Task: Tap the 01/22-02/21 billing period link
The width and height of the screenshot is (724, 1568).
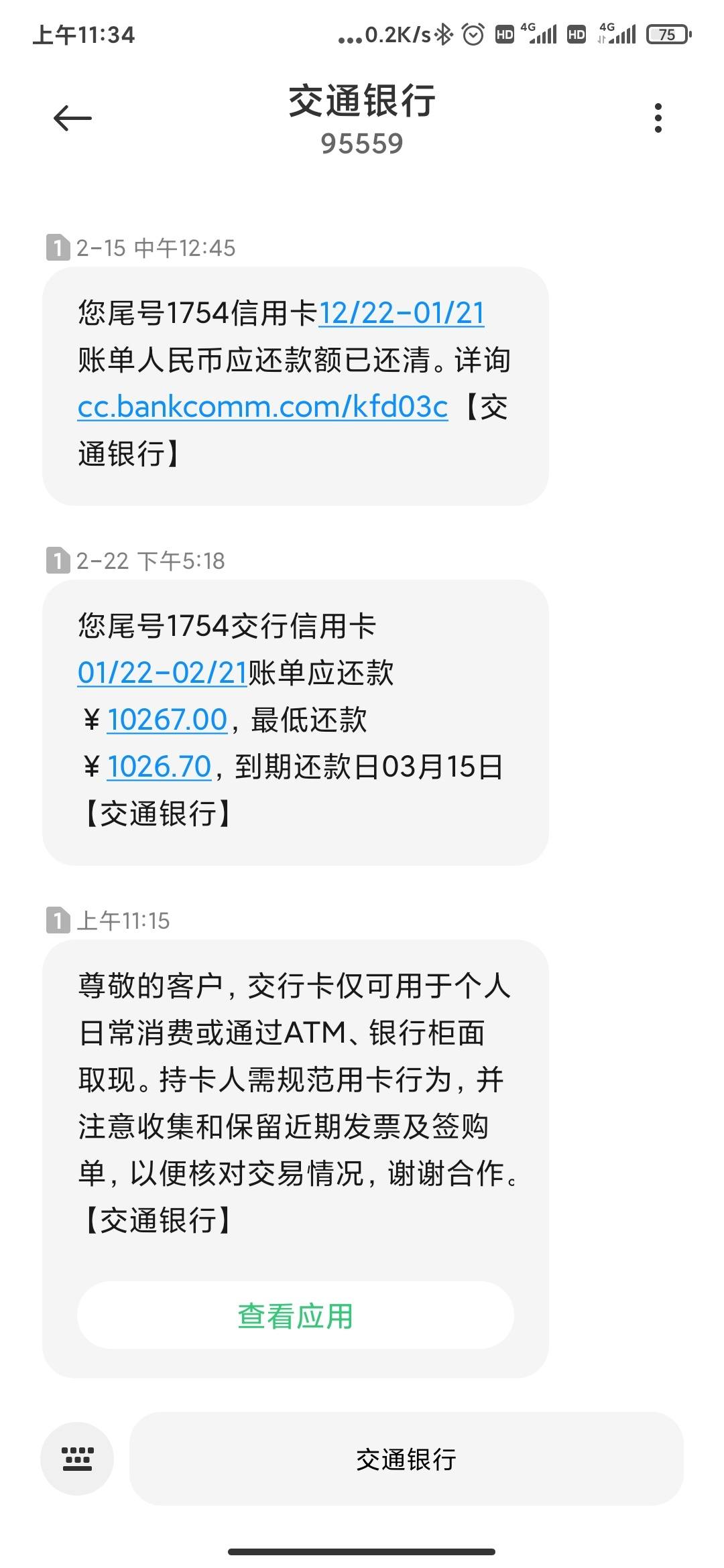Action: point(163,673)
